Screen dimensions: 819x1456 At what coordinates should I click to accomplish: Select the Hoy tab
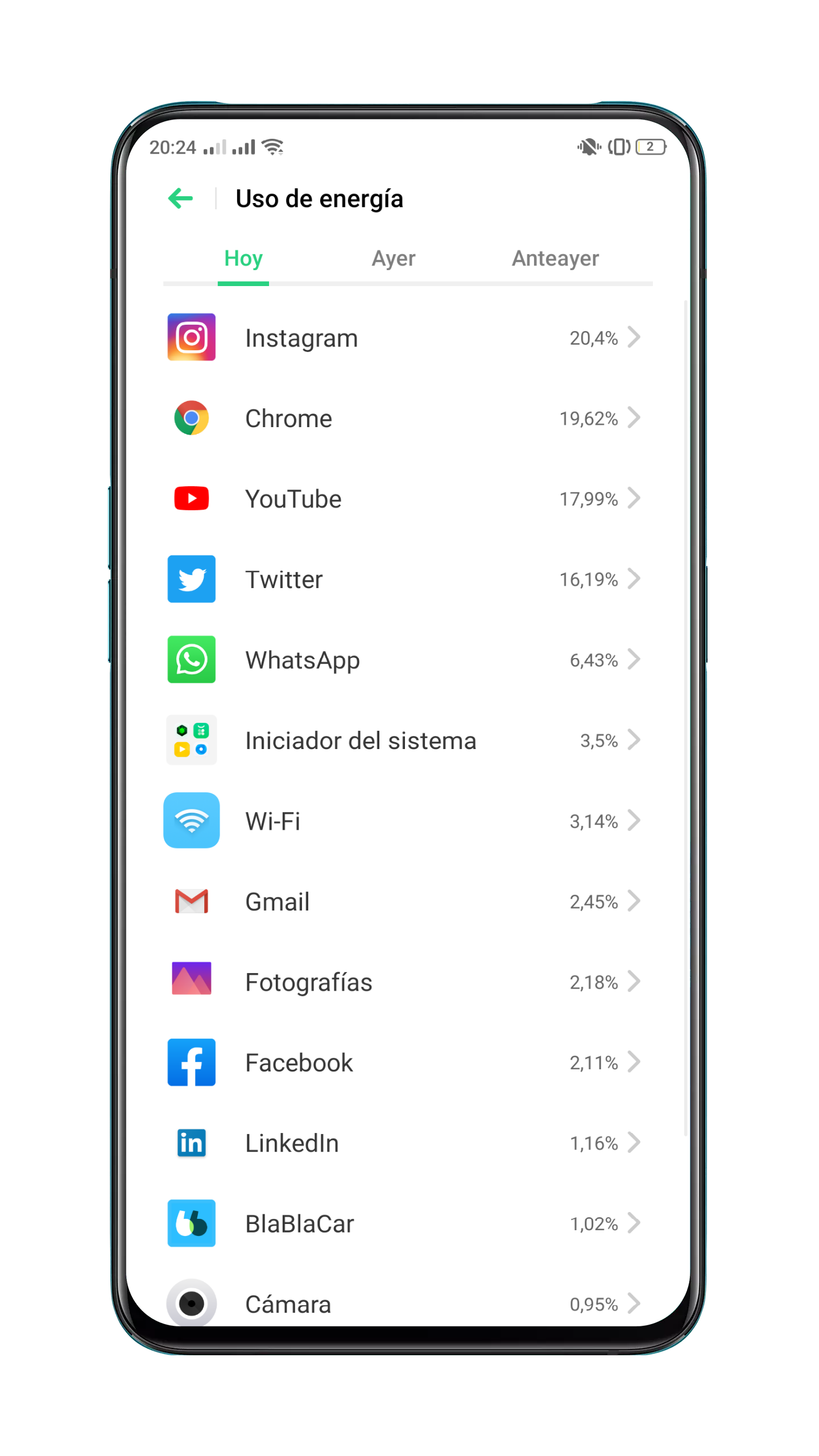point(243,259)
